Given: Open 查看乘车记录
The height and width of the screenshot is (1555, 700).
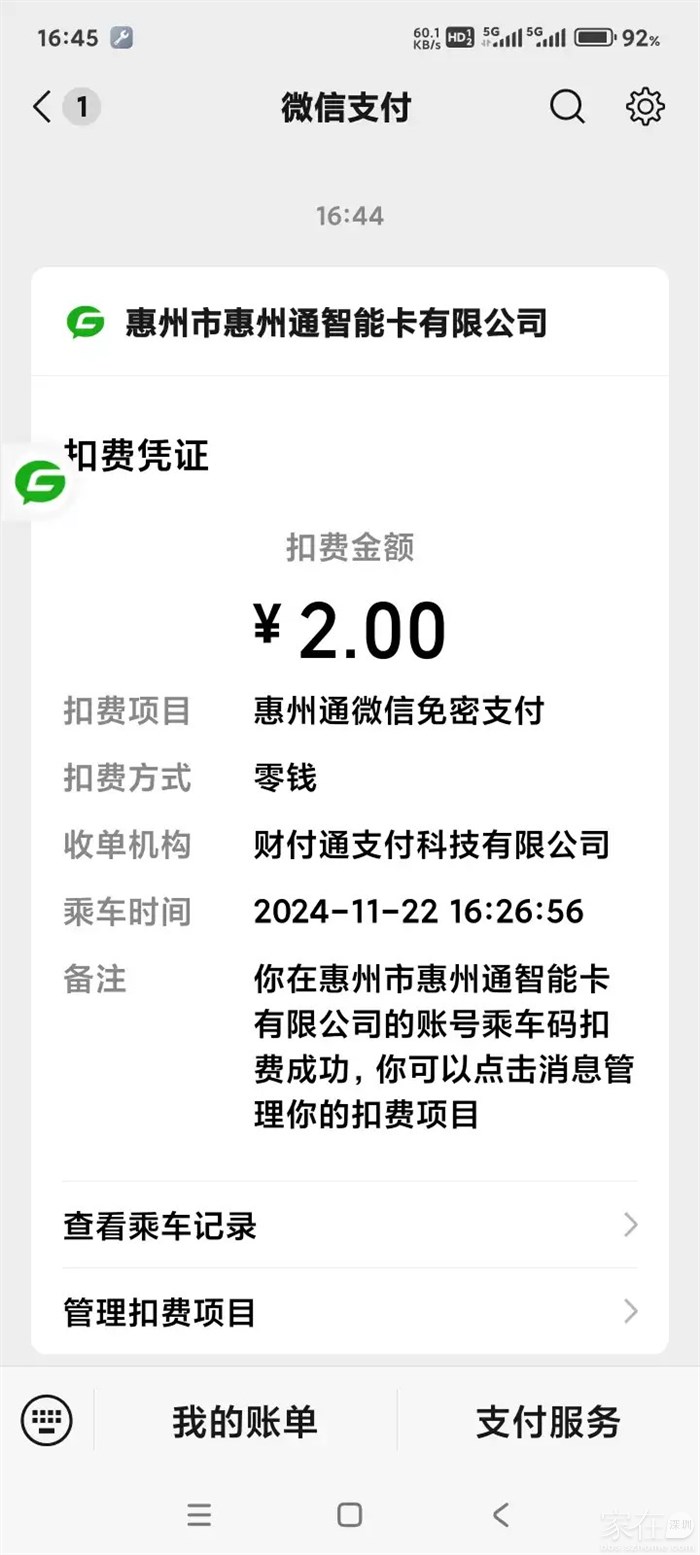Looking at the screenshot, I should click(349, 1225).
